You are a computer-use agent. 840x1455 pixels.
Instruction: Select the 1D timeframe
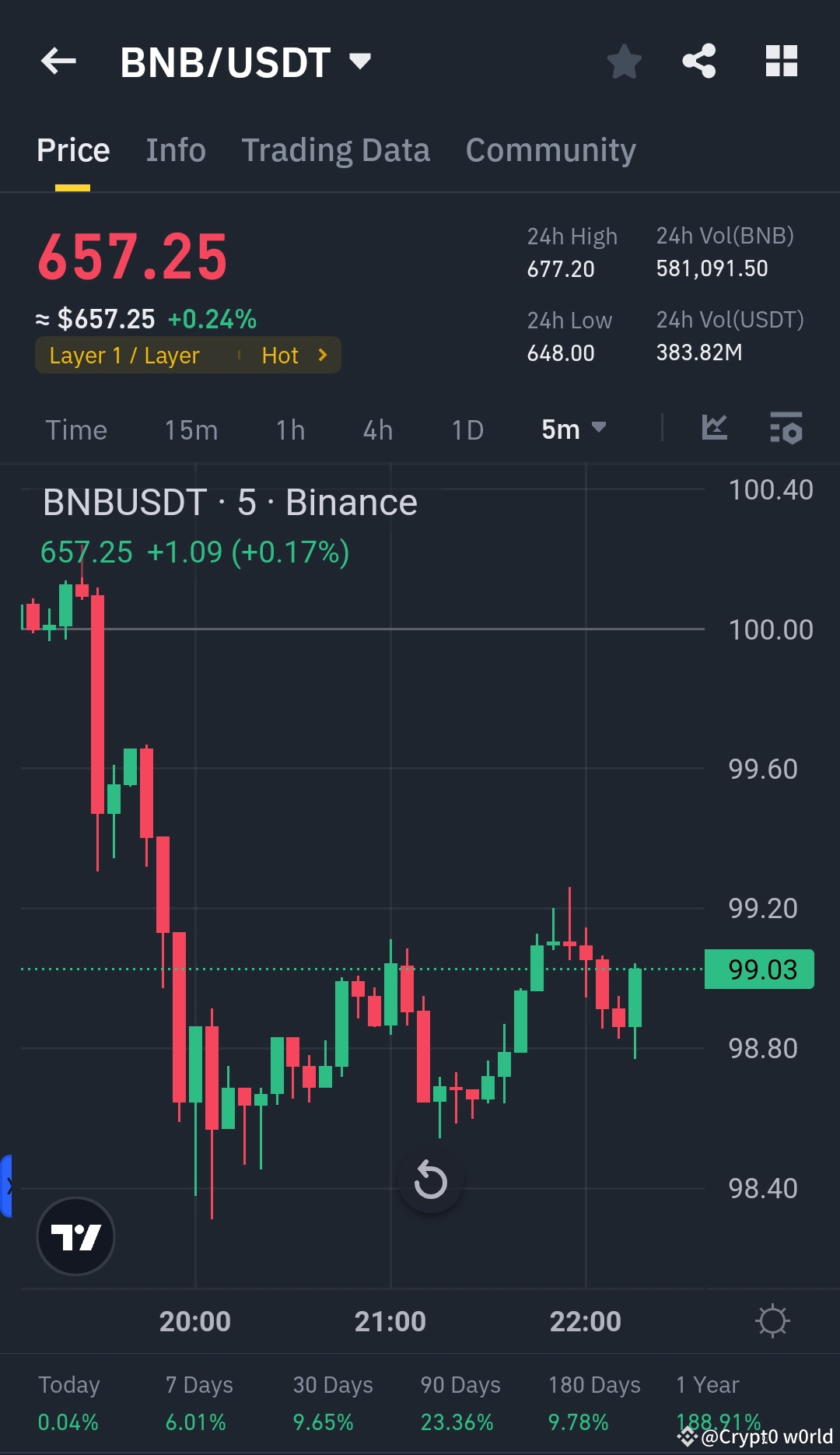pyautogui.click(x=467, y=429)
